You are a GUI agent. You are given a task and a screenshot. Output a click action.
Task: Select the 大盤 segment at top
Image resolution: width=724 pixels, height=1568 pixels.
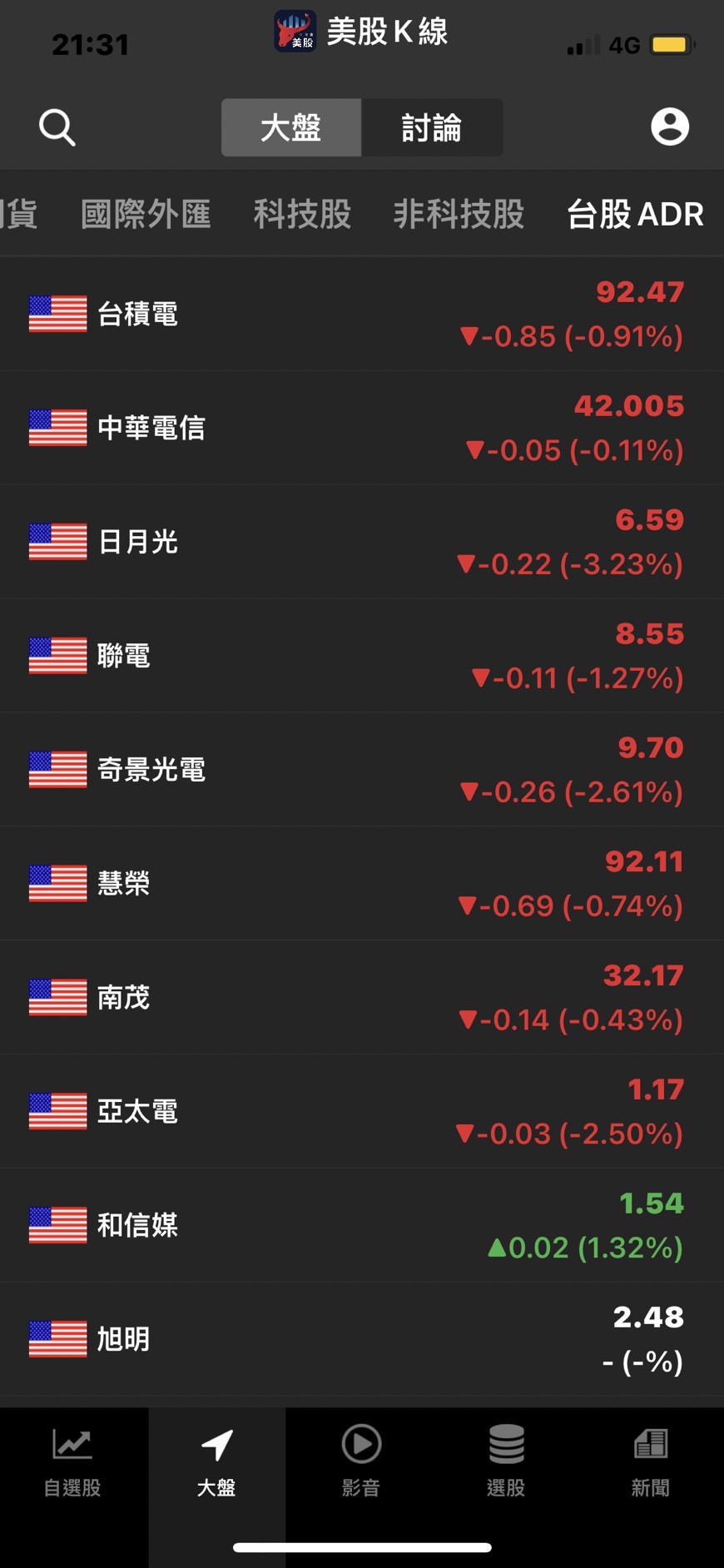[x=291, y=127]
